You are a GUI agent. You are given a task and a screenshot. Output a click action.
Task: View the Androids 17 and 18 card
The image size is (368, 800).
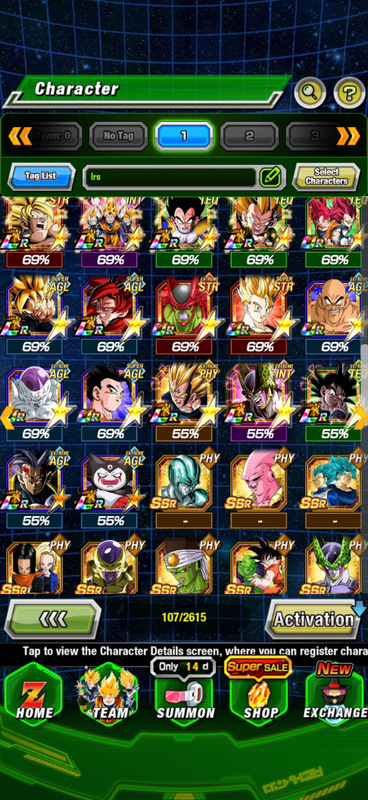[x=35, y=566]
